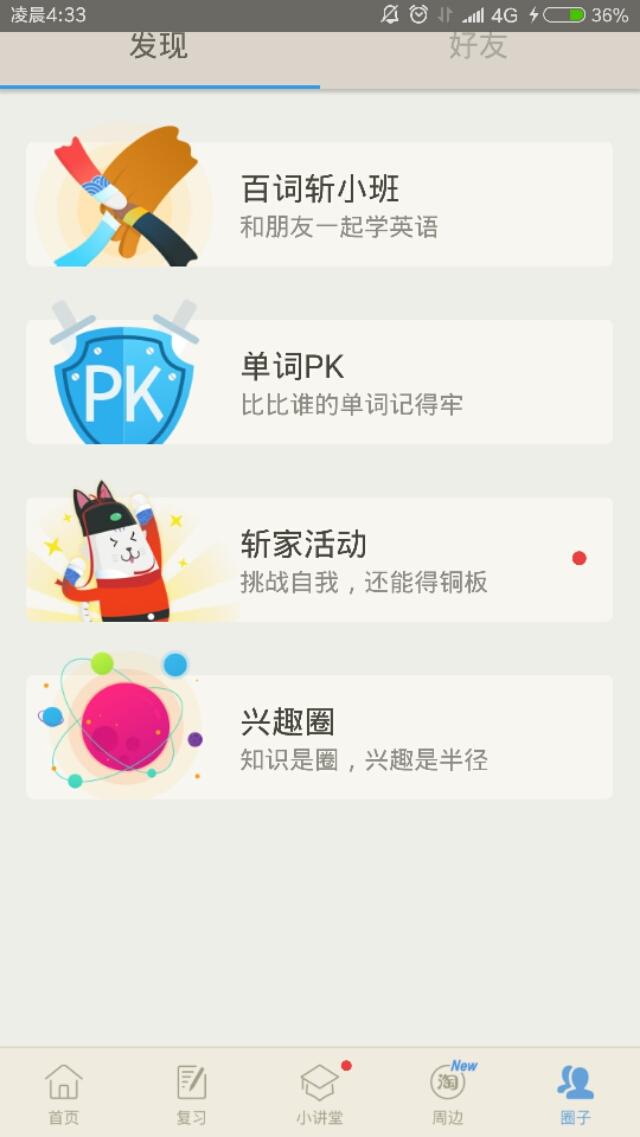Screen dimensions: 640x1137
Task: Switch to the 复习 tab
Action: (x=191, y=1093)
